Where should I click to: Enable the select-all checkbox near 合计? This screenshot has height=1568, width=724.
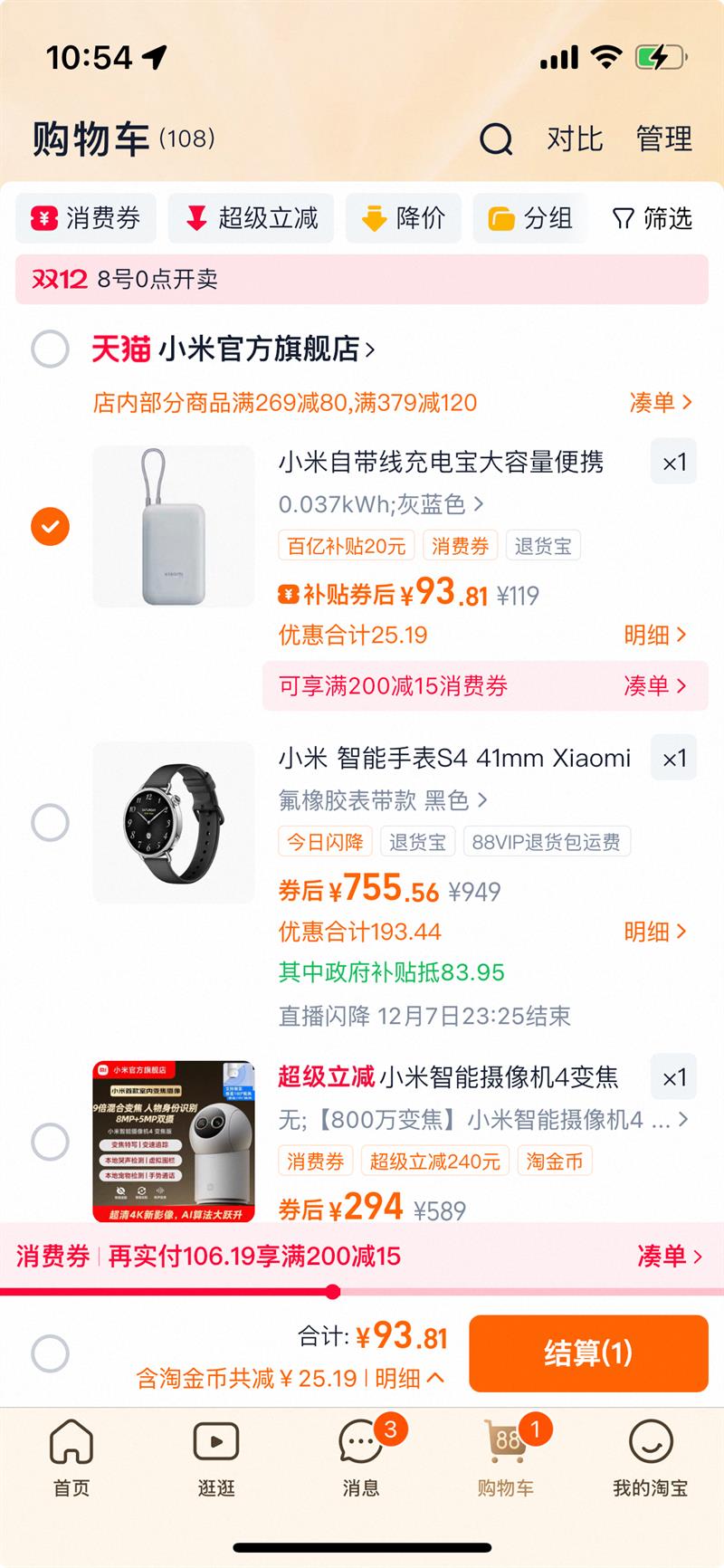(x=50, y=1353)
